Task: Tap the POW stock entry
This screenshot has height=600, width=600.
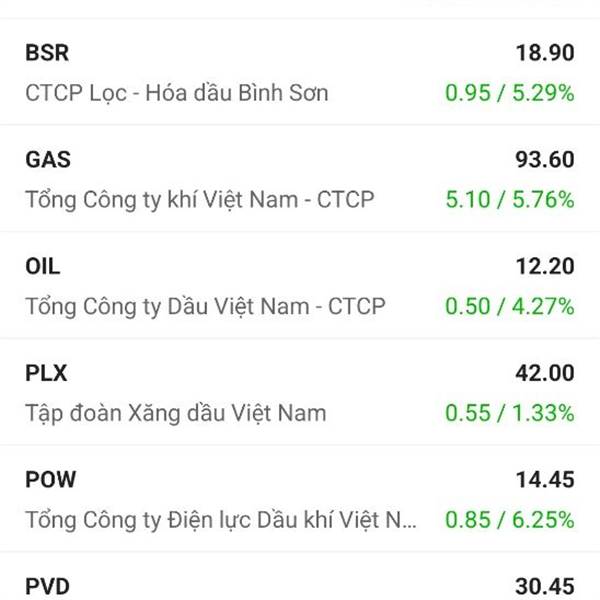Action: coord(300,499)
